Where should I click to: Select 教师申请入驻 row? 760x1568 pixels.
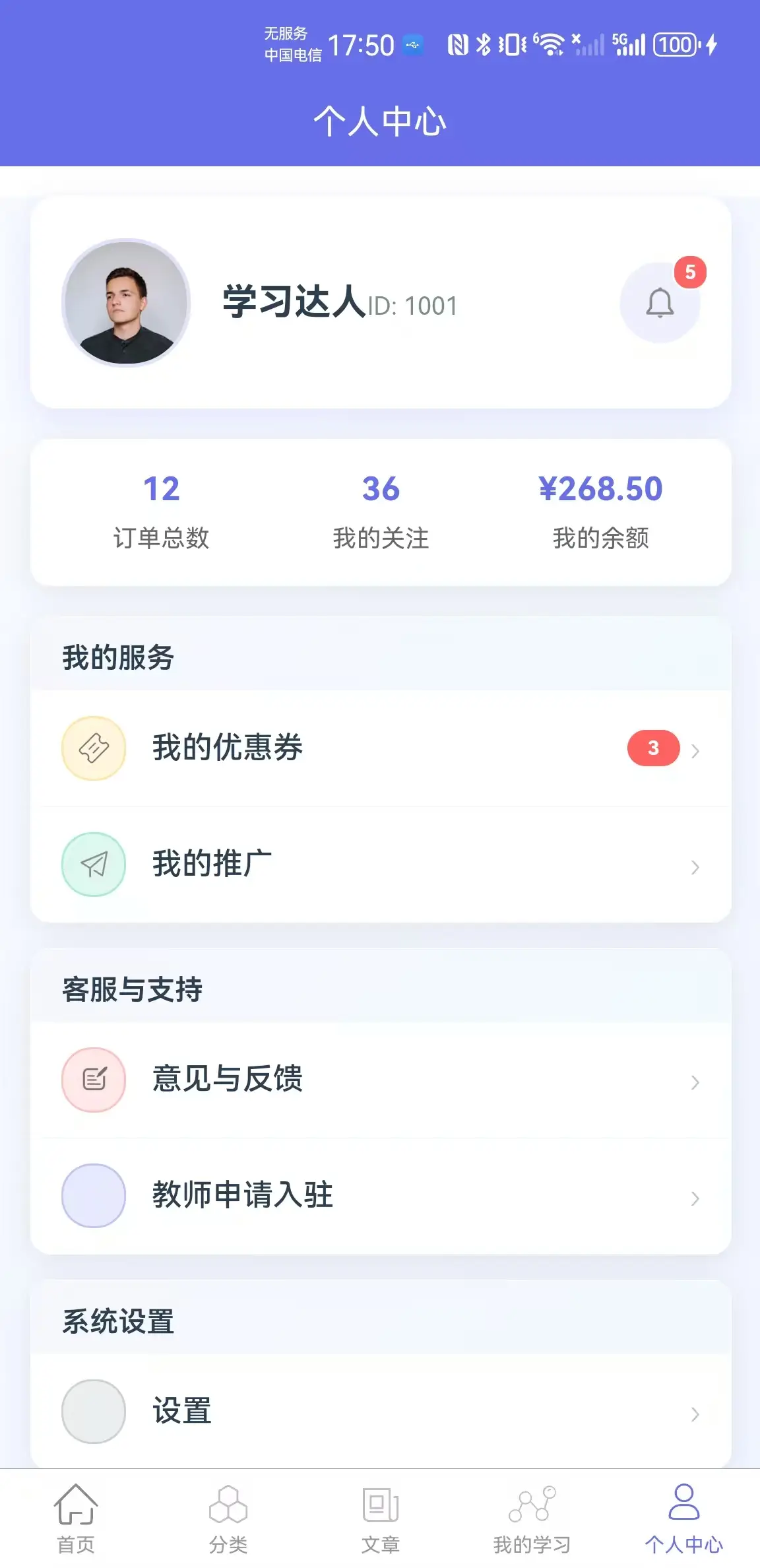pyautogui.click(x=380, y=1196)
